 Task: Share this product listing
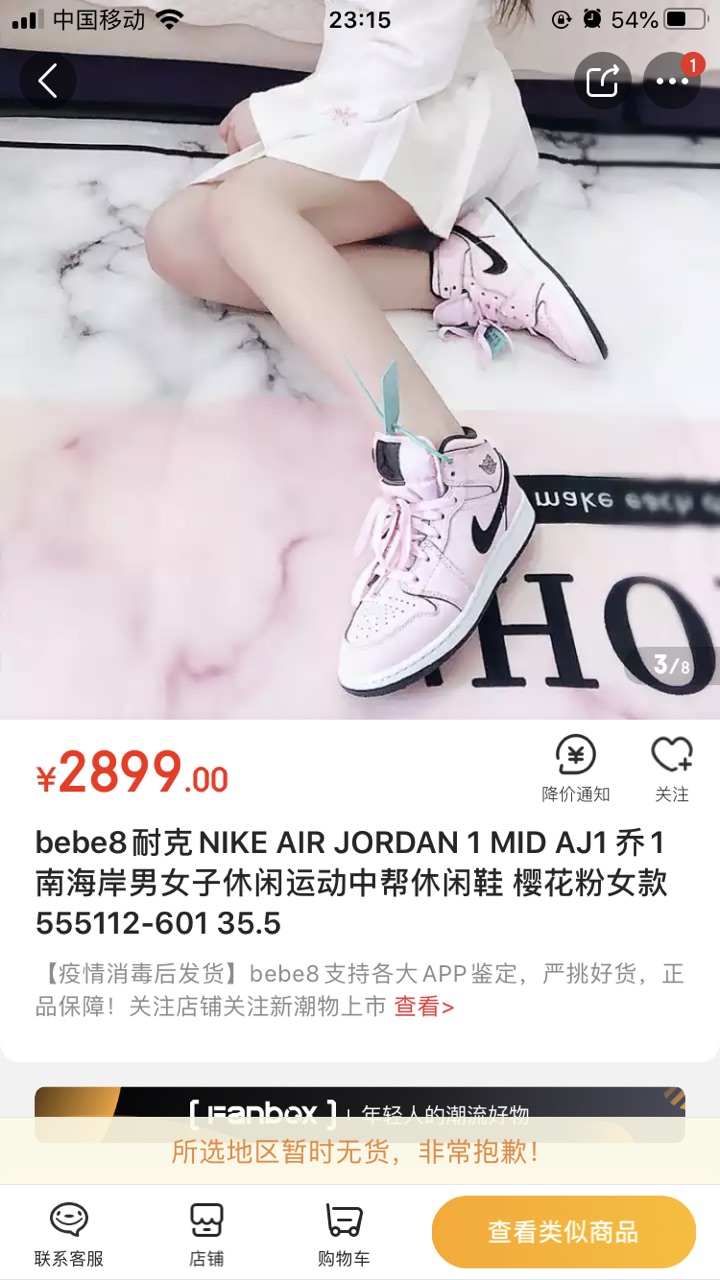[602, 81]
